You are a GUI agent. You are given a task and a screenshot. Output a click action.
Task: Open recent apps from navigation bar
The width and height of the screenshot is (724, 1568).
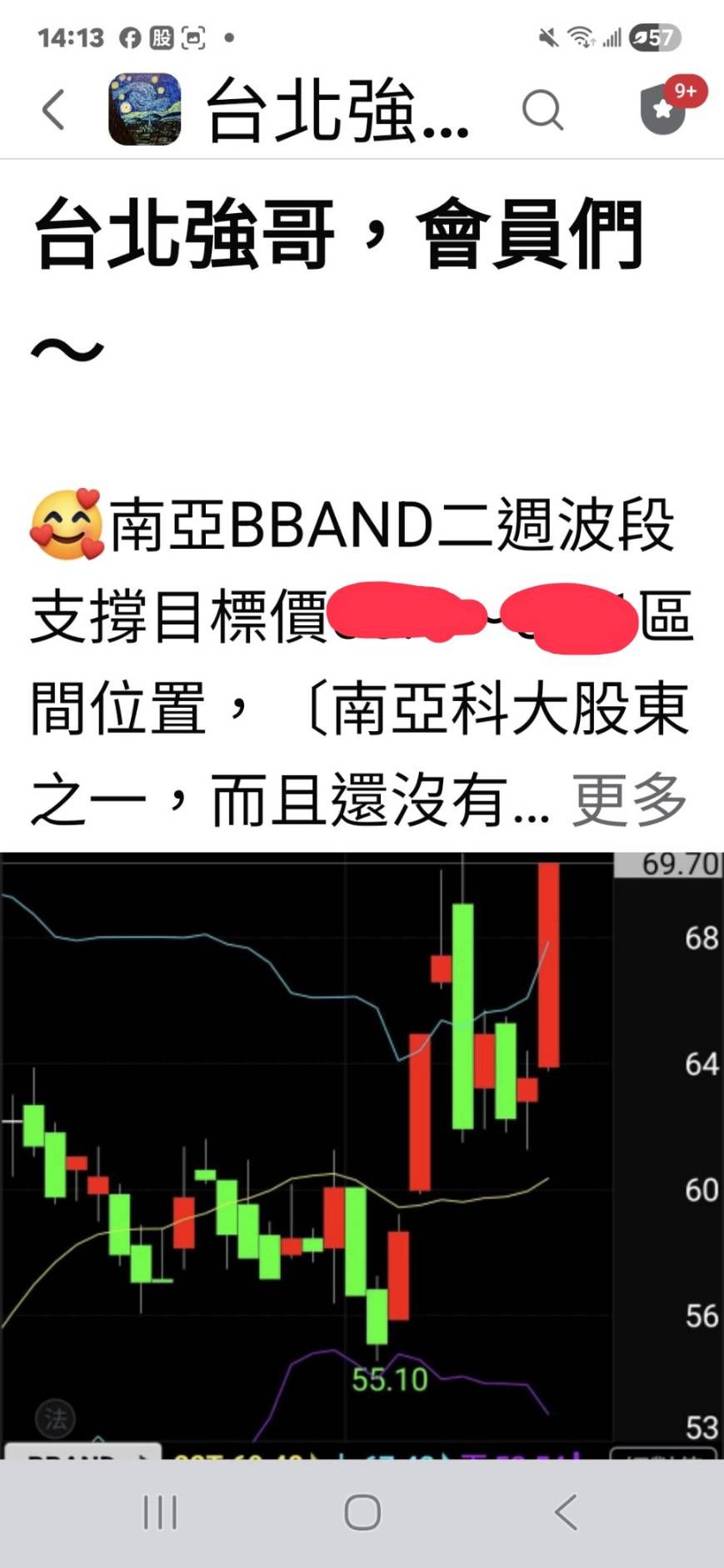(x=160, y=1513)
